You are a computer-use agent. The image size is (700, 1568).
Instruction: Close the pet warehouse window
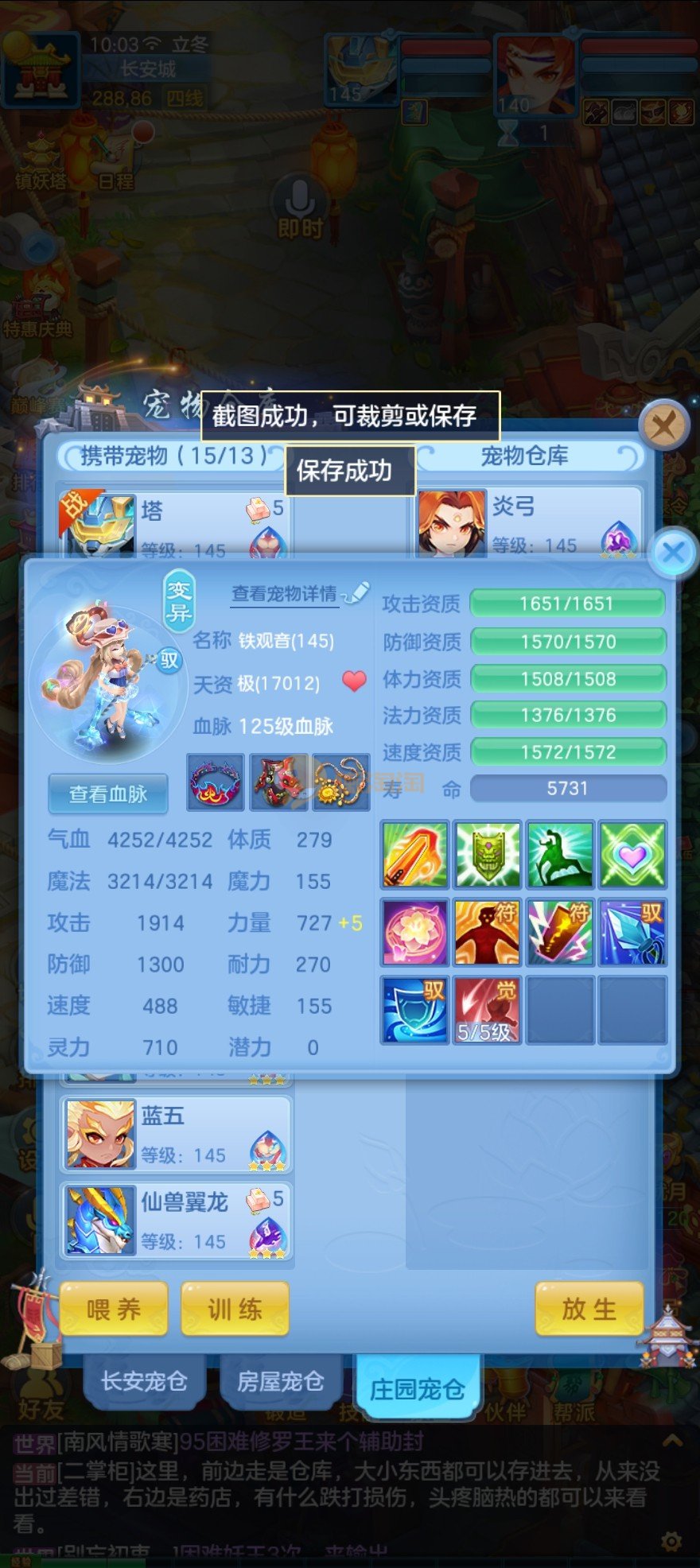(x=664, y=425)
